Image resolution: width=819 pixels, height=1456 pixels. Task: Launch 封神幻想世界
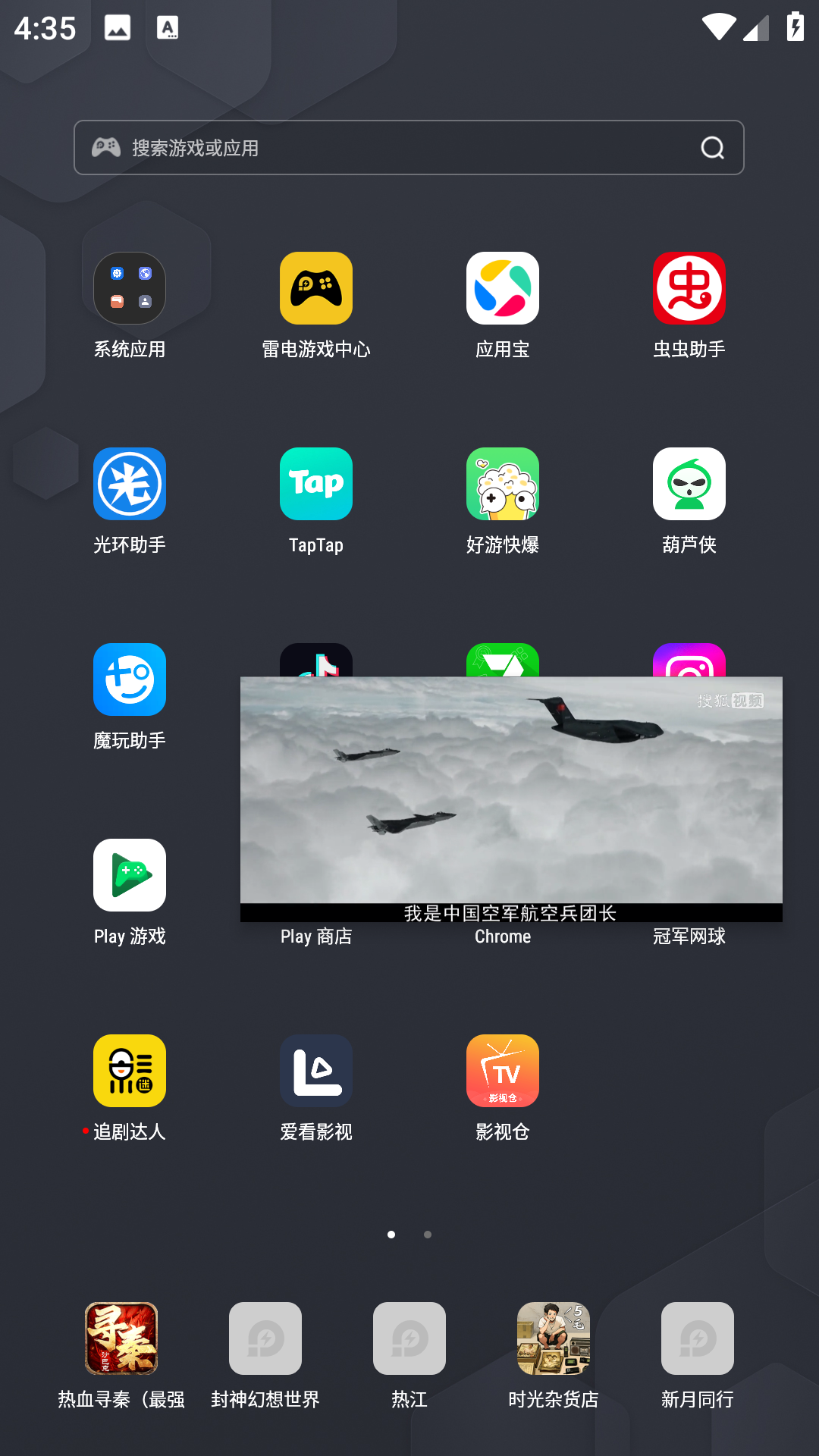coord(265,1339)
